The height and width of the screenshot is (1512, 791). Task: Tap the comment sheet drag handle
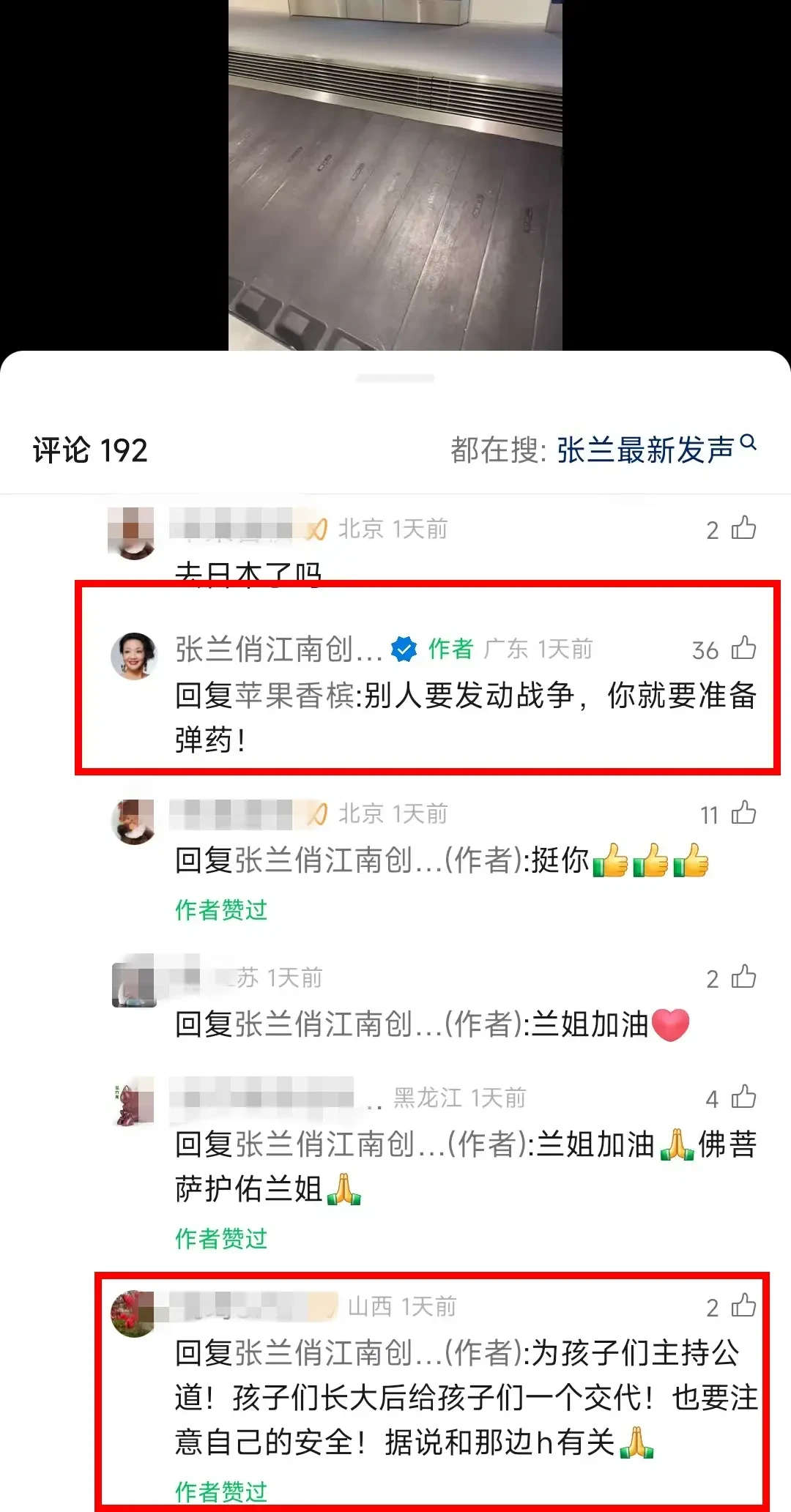coord(395,378)
